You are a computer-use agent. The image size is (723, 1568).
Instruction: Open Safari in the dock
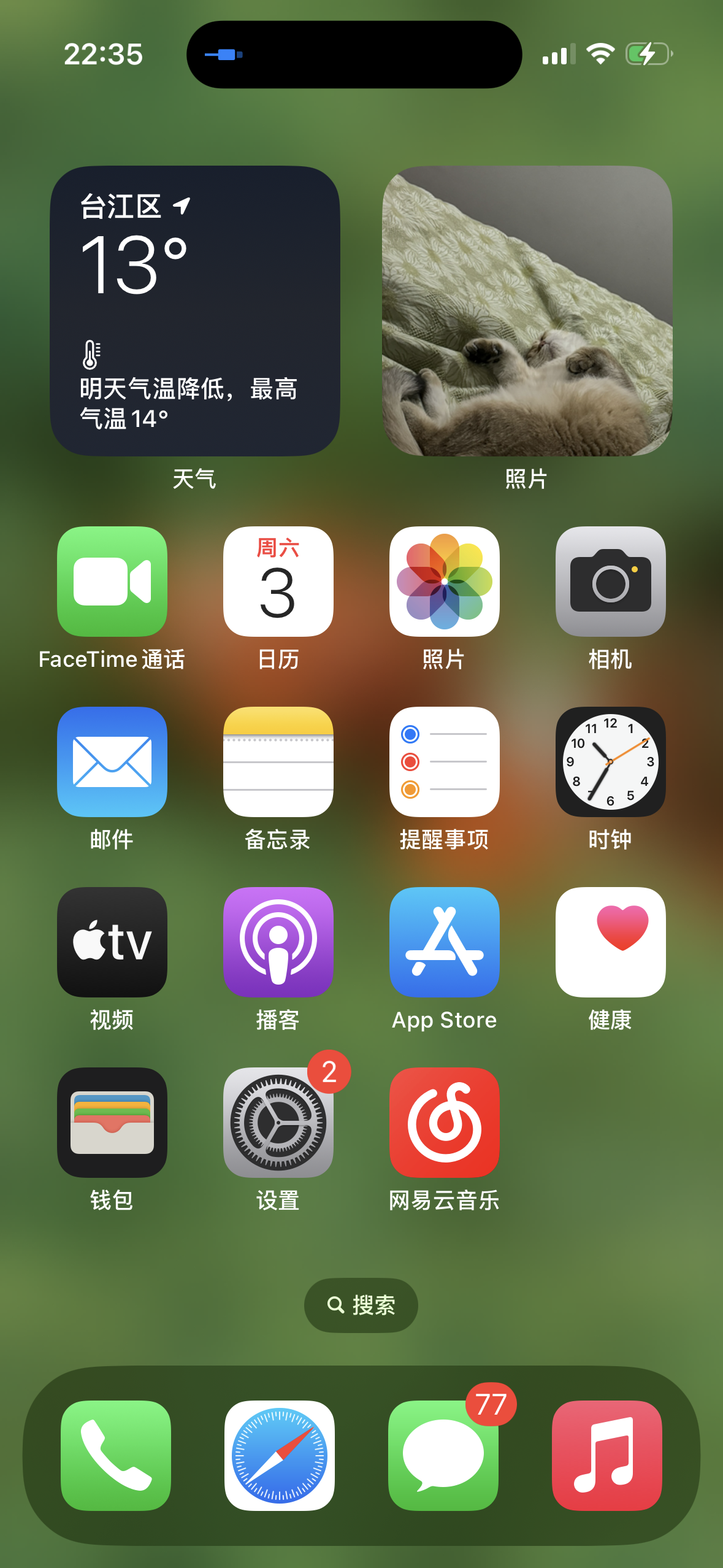pos(280,1455)
